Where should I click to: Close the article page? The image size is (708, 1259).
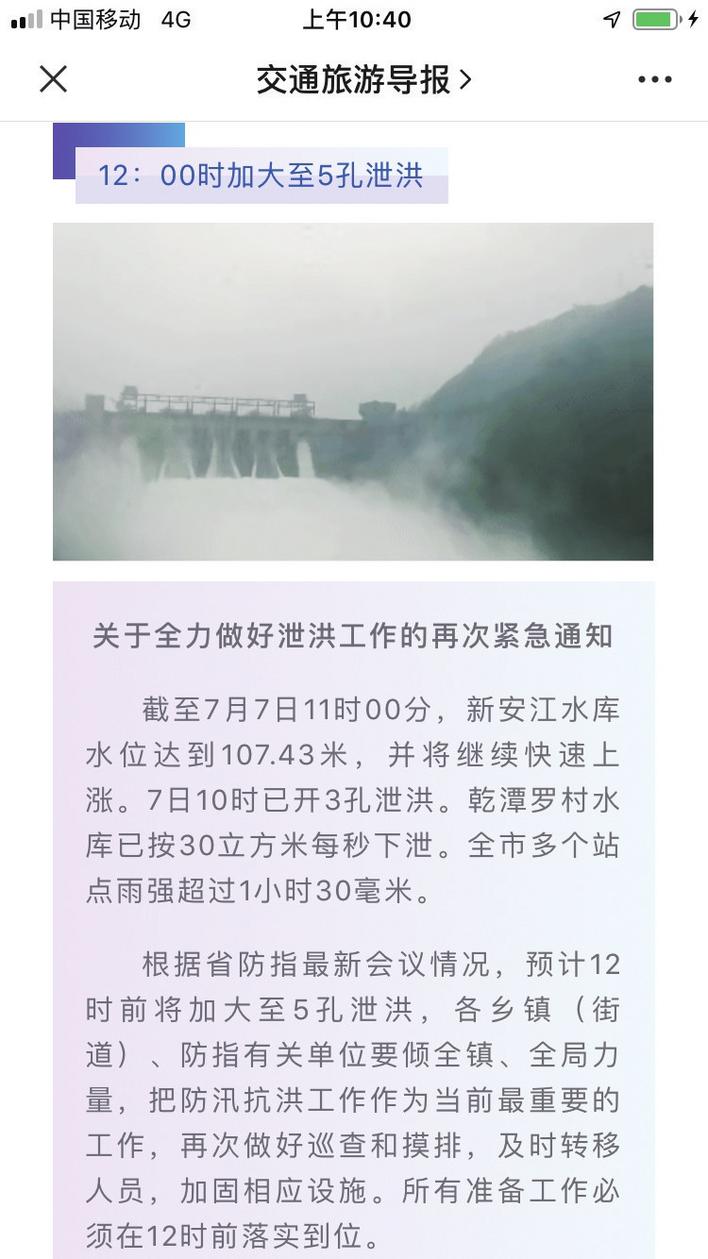(53, 79)
